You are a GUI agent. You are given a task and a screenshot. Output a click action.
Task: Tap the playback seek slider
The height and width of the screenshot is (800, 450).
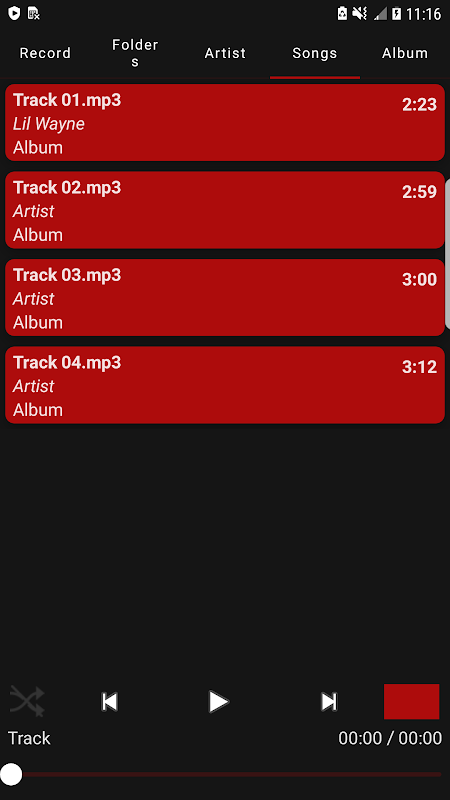(225, 774)
